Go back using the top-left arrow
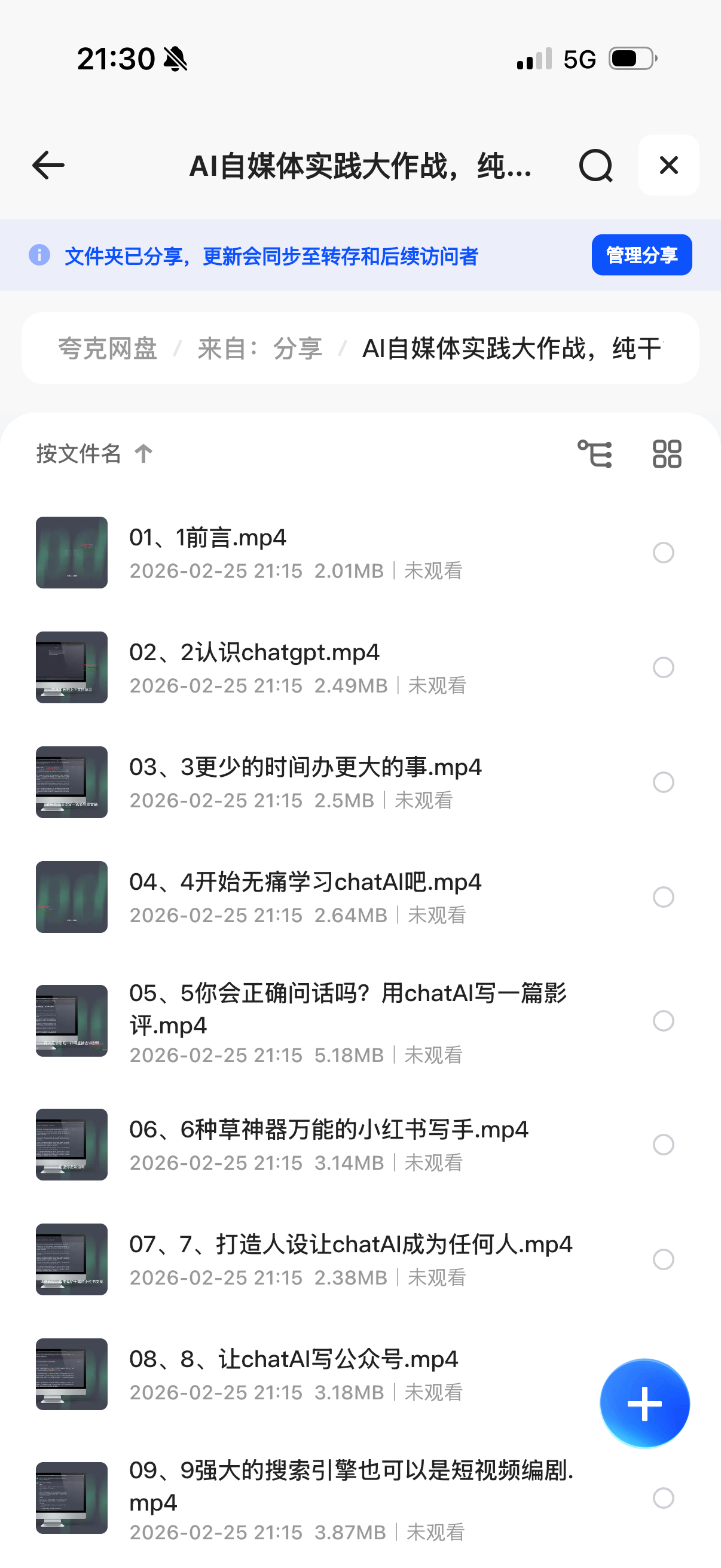This screenshot has width=721, height=1568. (x=48, y=165)
